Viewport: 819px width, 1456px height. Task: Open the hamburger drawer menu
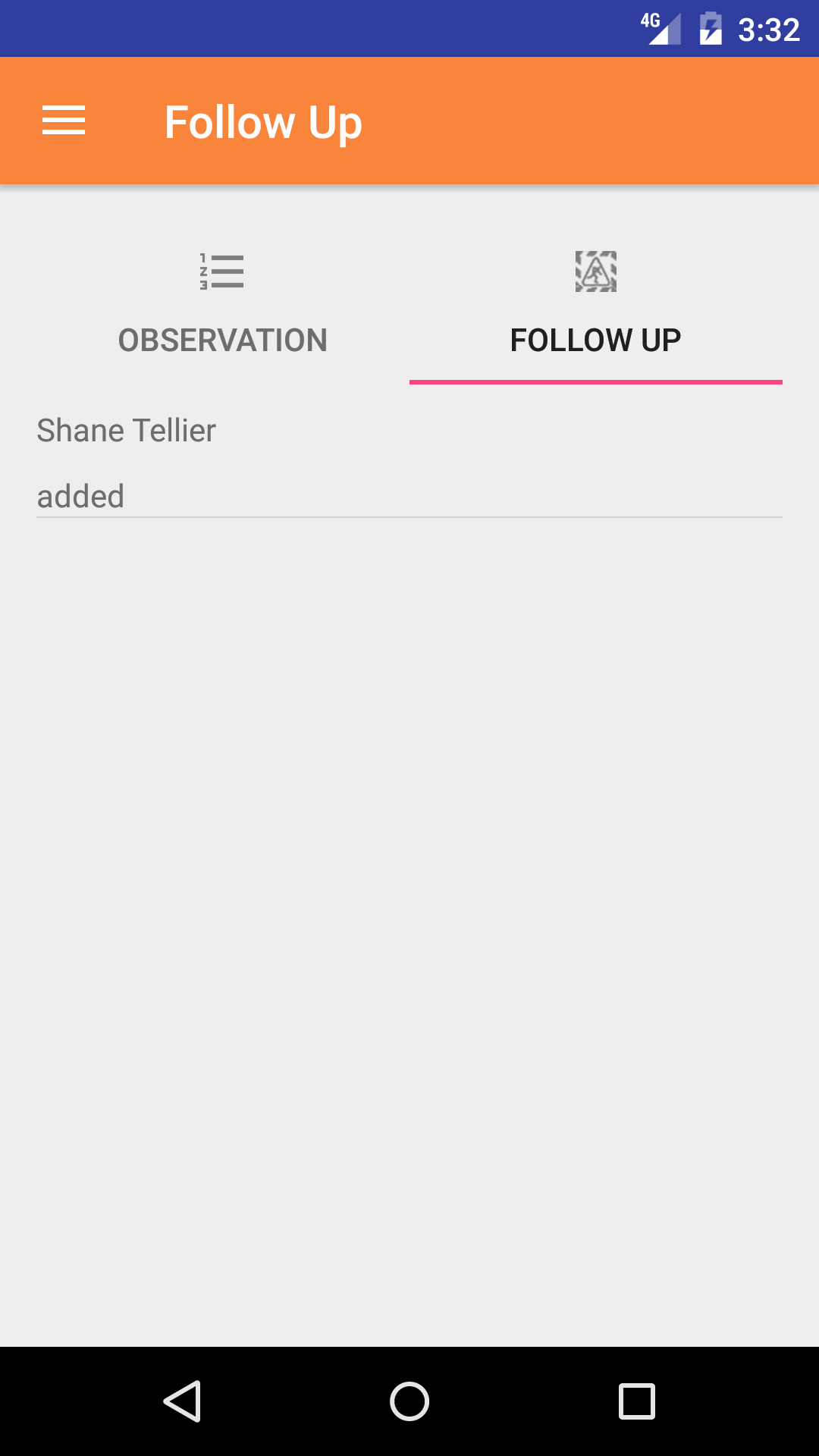[64, 121]
